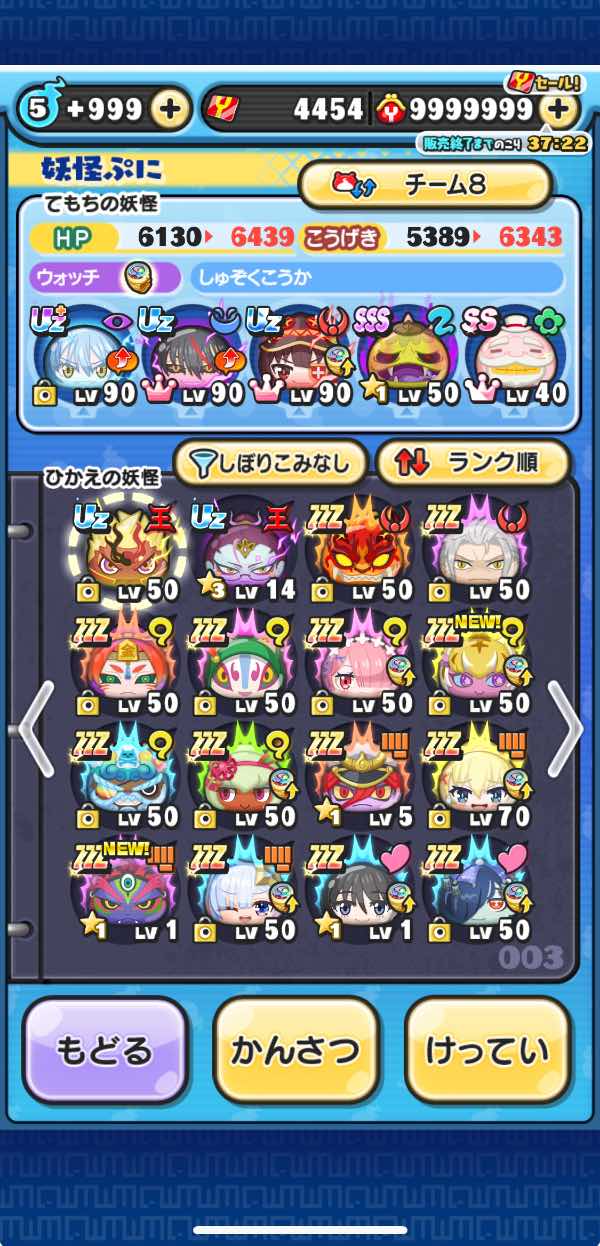The height and width of the screenshot is (1246, 600).
Task: Confirm with けってい button
Action: click(487, 1050)
